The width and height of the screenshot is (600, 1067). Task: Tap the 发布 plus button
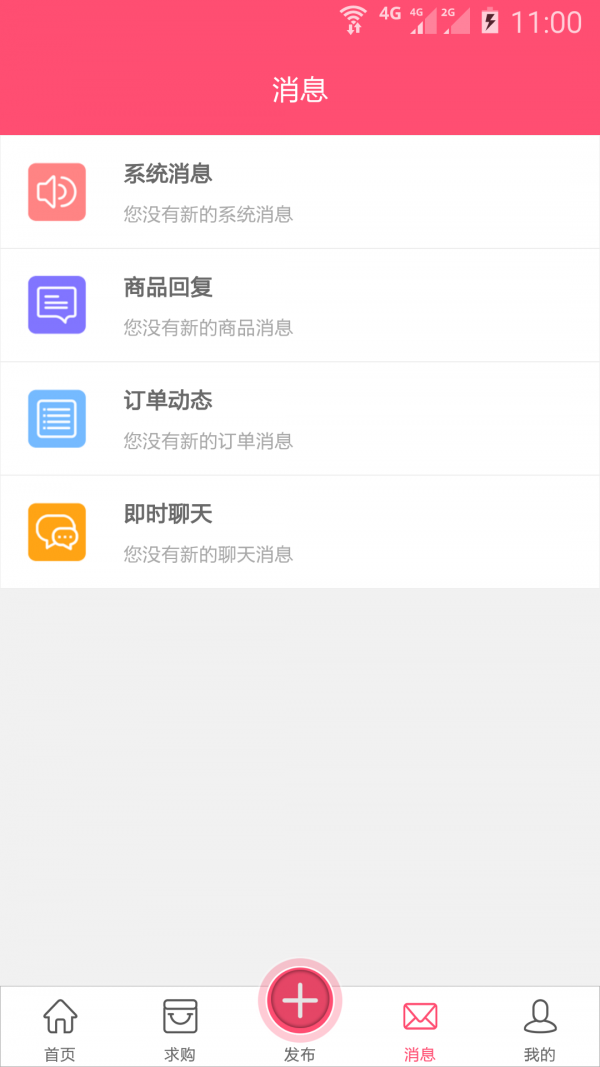point(300,1002)
